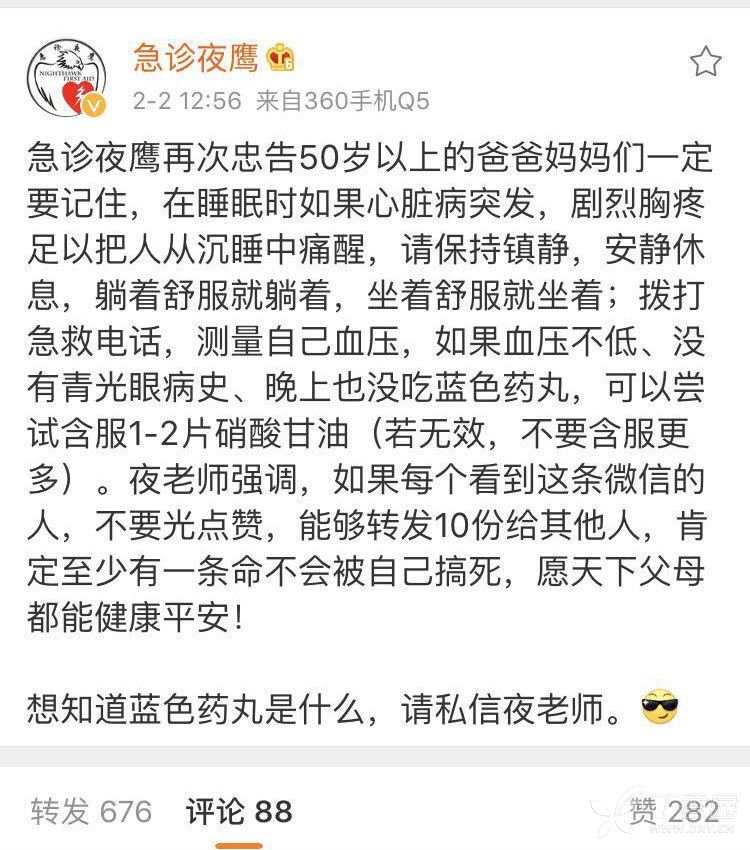Favorite this post with the star icon

(x=705, y=62)
